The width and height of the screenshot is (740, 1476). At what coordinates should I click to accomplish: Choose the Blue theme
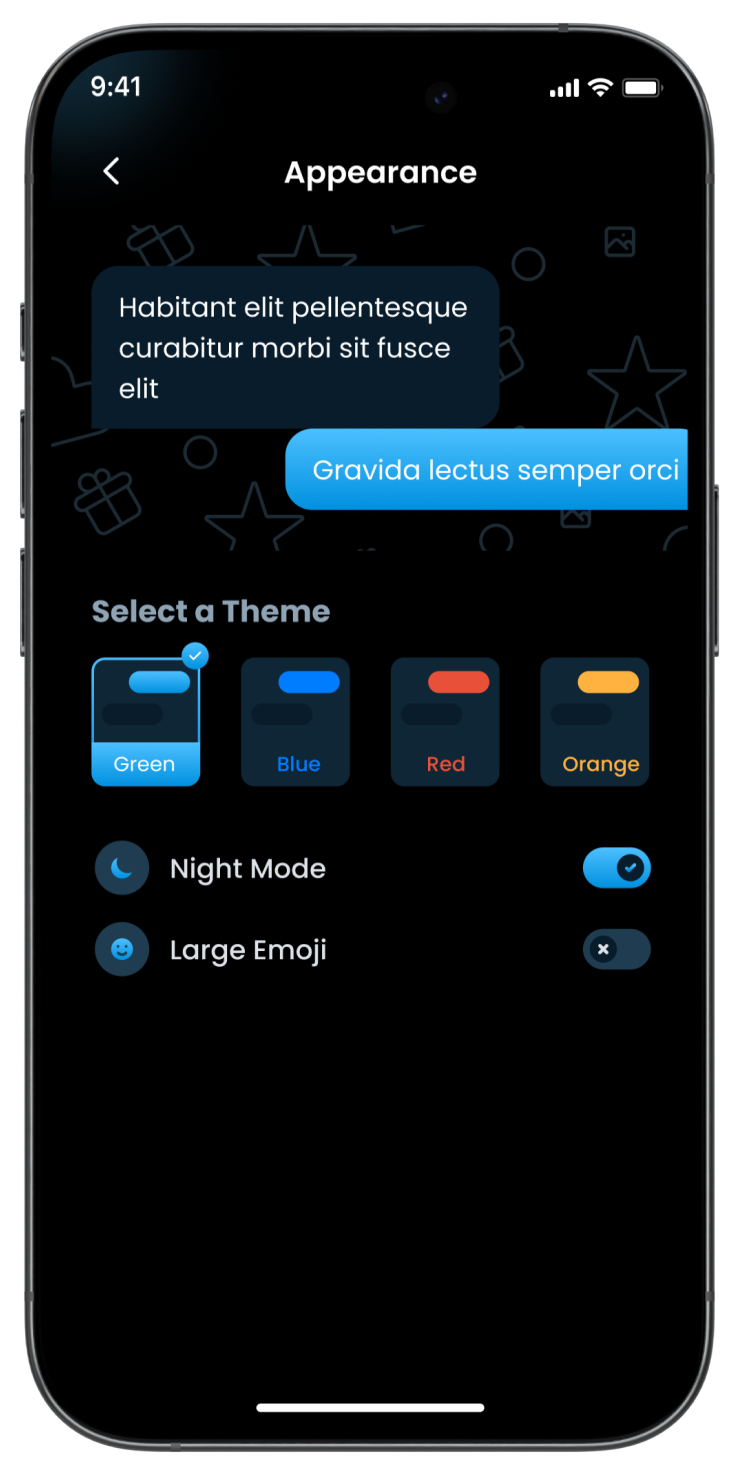click(295, 721)
